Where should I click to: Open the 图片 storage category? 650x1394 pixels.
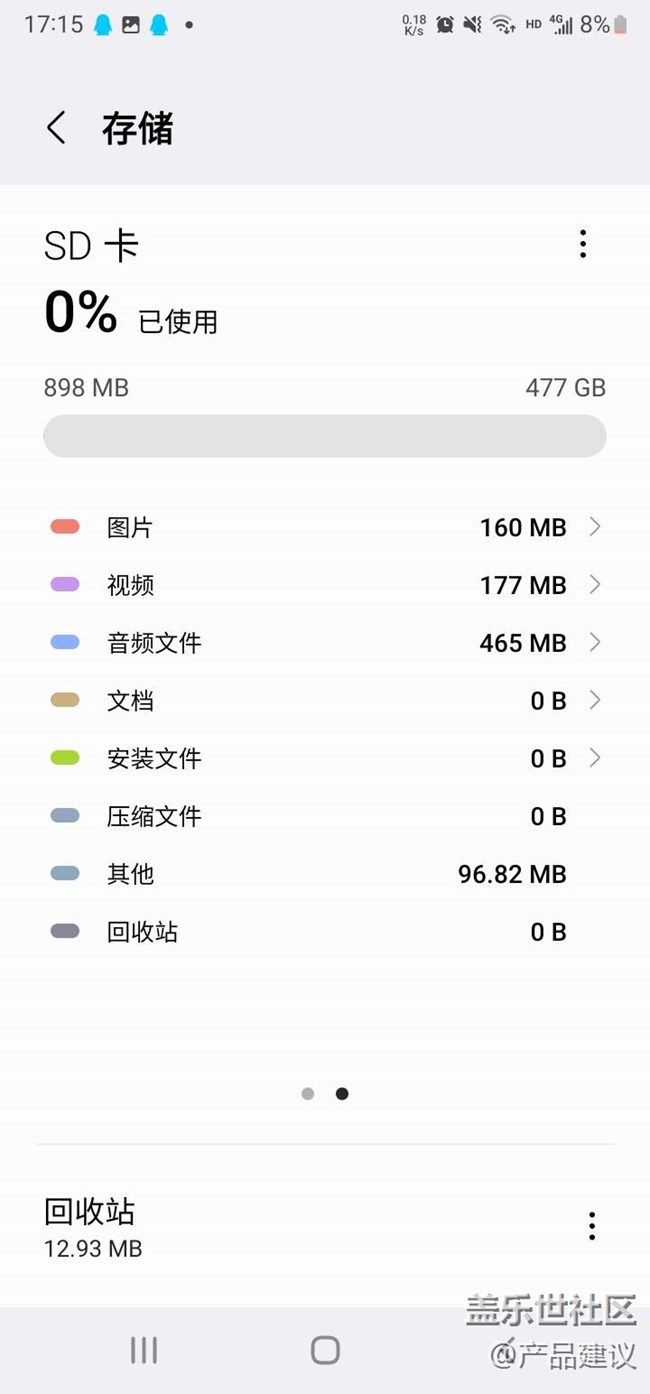click(325, 527)
